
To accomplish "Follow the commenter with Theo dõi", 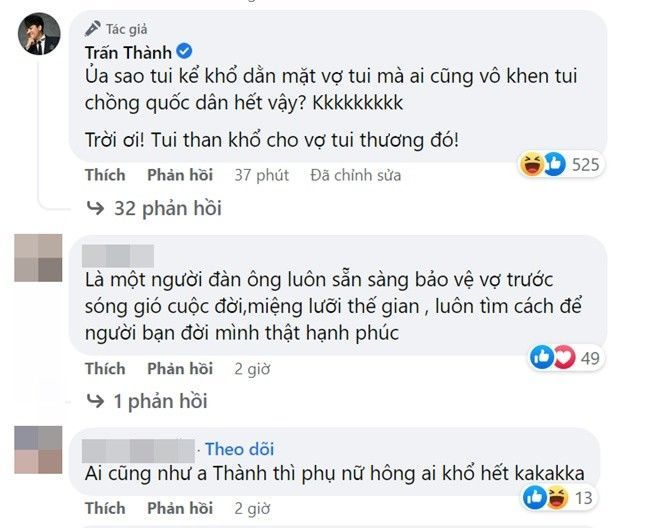I will click(239, 449).
